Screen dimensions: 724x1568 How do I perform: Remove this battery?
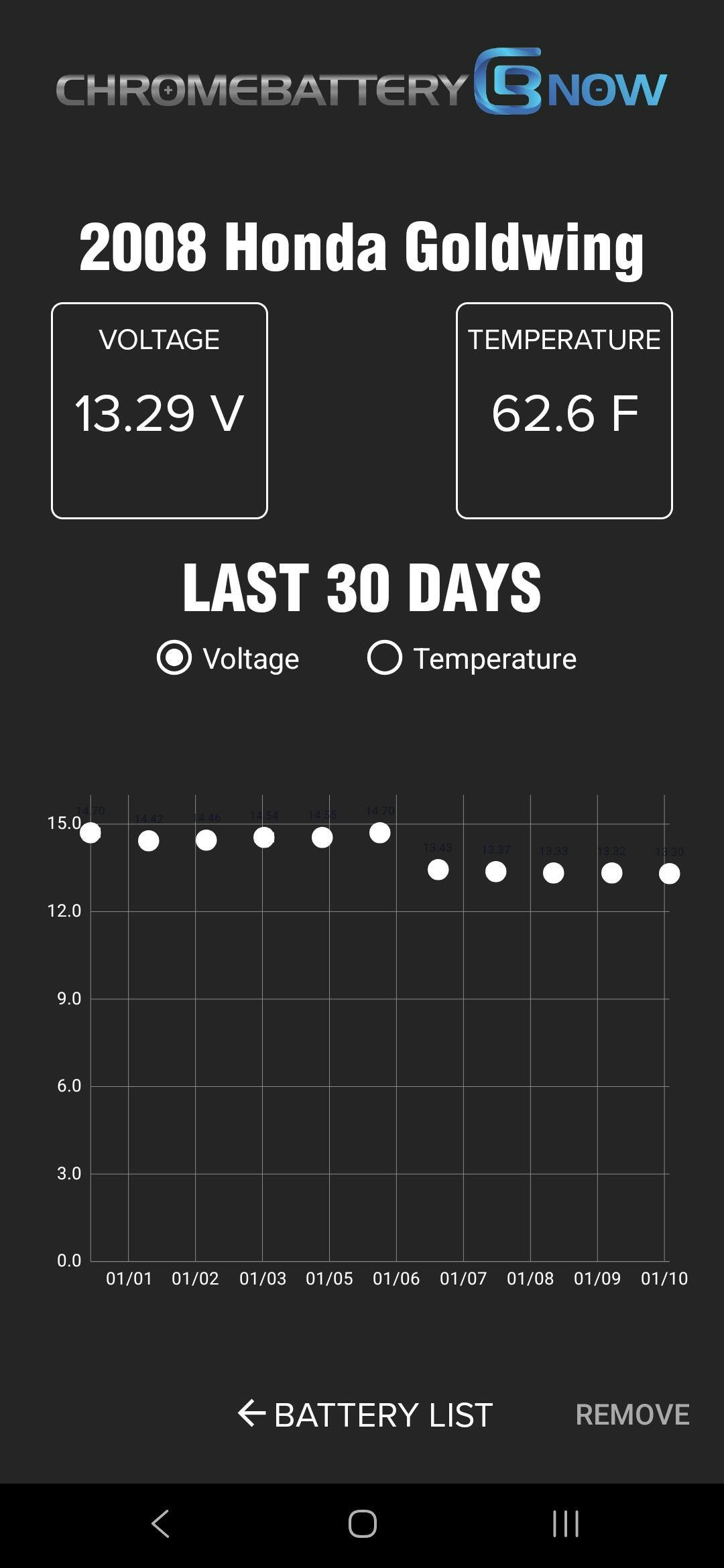pos(631,1415)
